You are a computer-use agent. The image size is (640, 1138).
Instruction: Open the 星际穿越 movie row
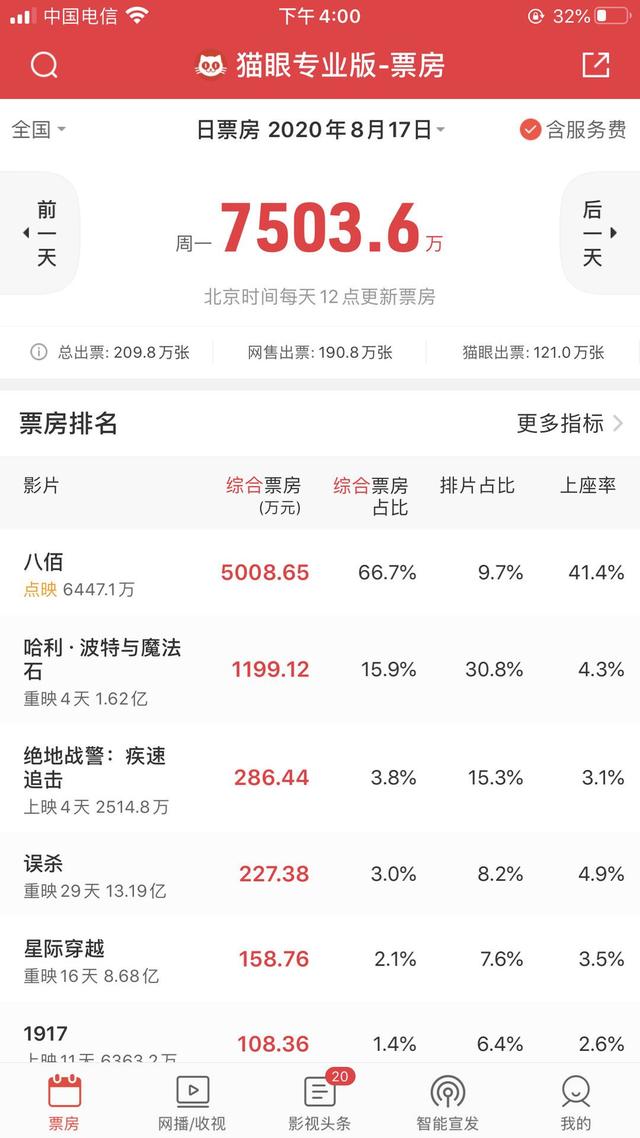320,959
